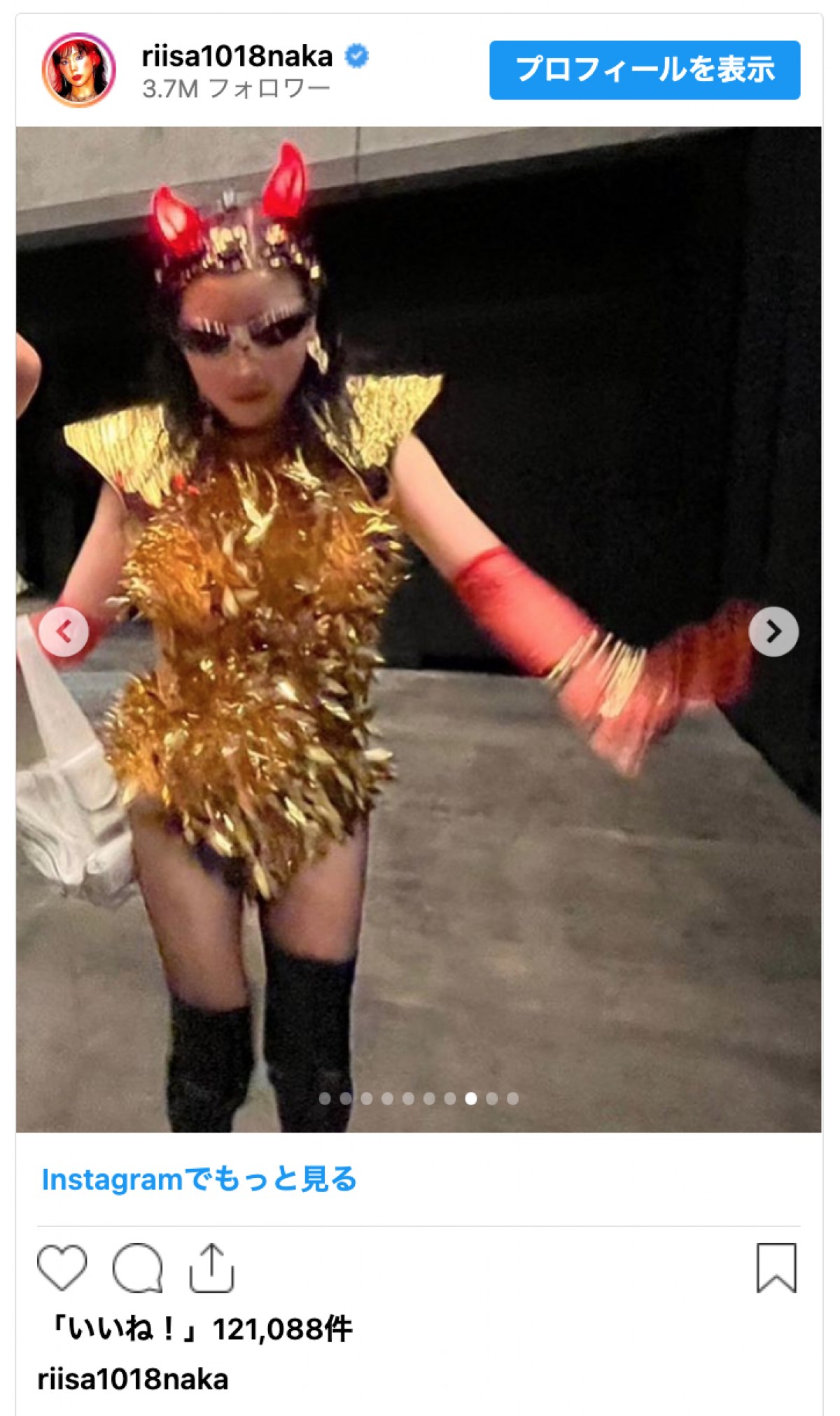This screenshot has width=840, height=1416.
Task: Open the Instagramでもっと見る link
Action: [x=199, y=1179]
